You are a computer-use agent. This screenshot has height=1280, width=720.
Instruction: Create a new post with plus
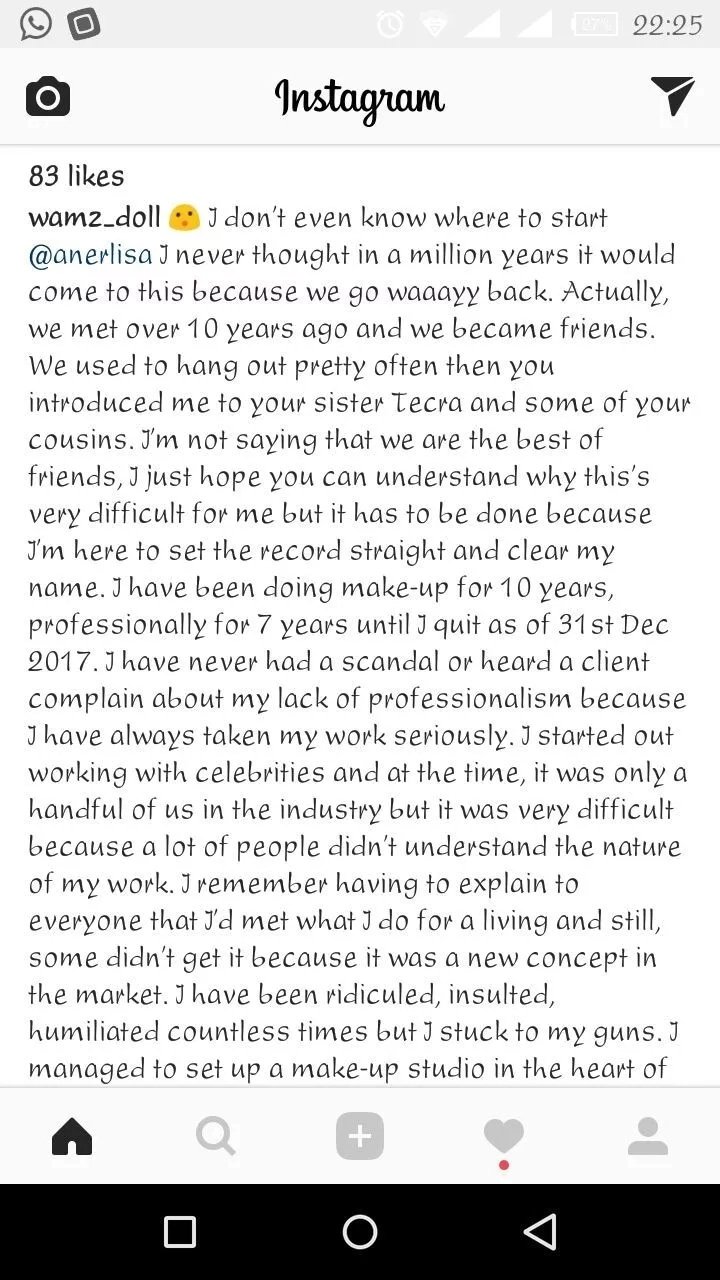[360, 1137]
